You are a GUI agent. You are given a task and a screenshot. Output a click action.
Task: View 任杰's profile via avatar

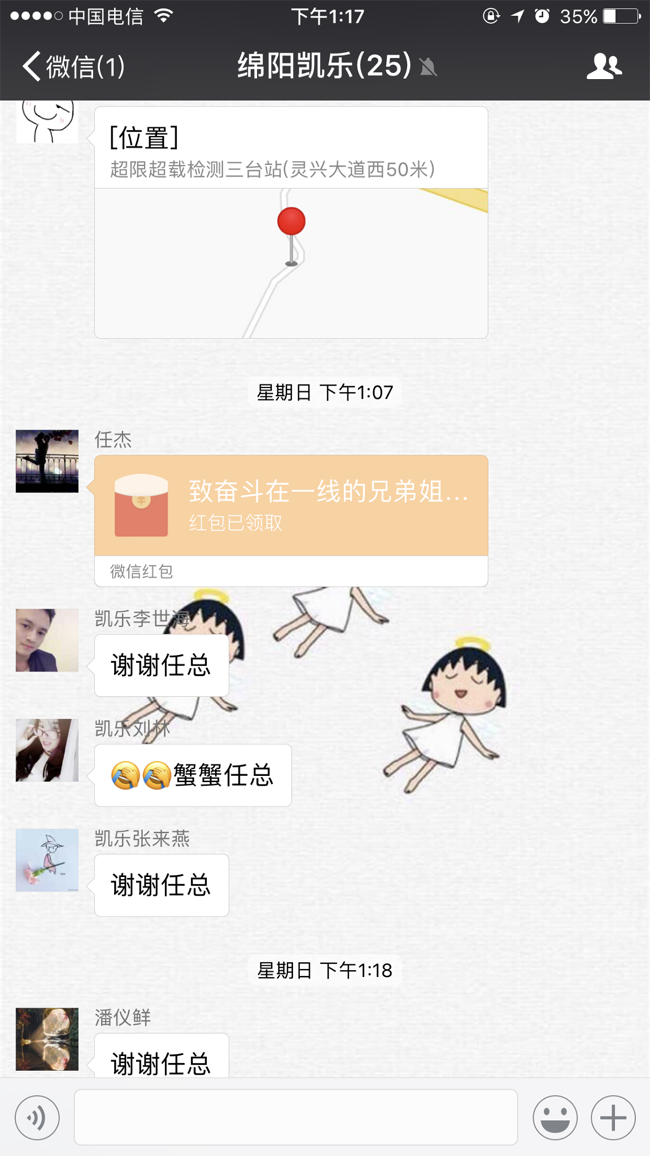(47, 461)
